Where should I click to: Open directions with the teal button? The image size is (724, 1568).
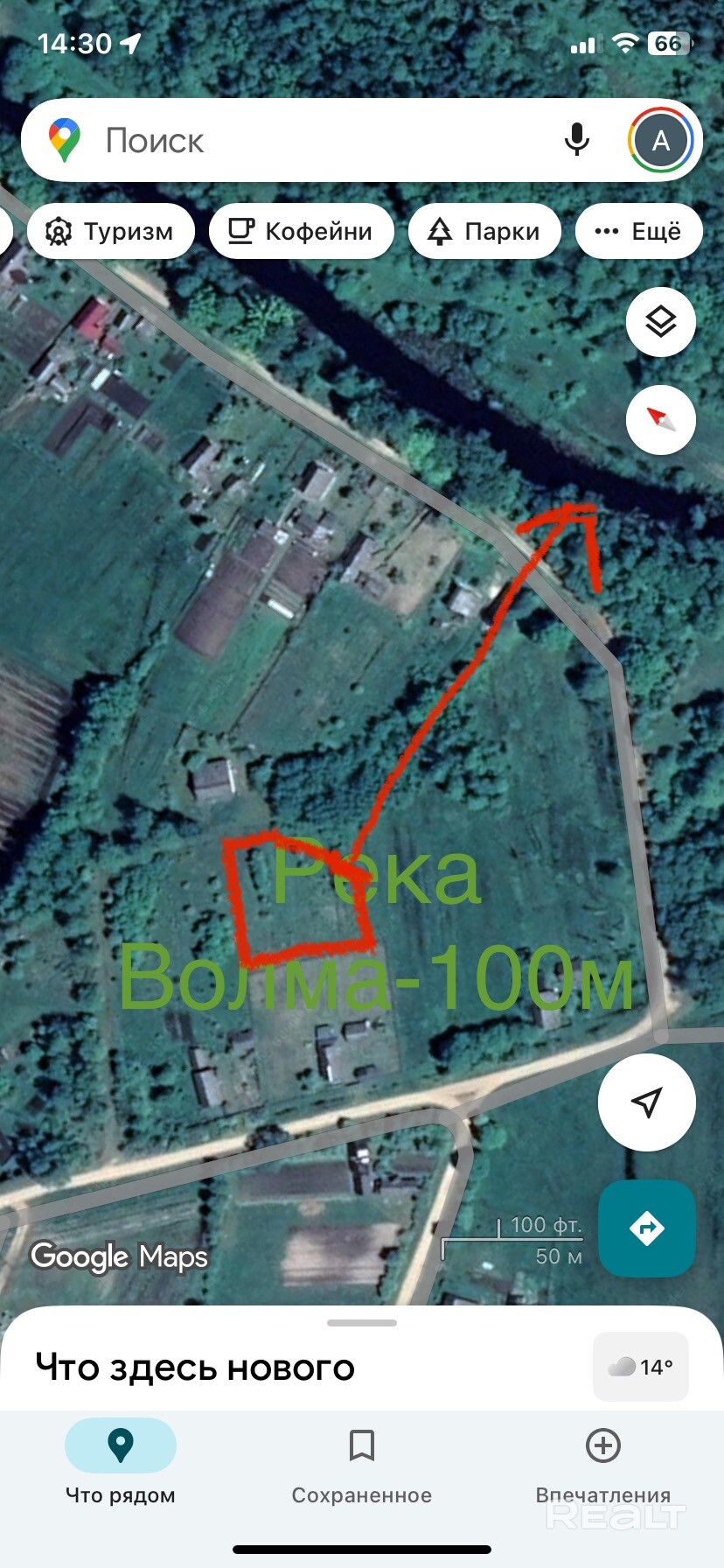coord(647,1228)
